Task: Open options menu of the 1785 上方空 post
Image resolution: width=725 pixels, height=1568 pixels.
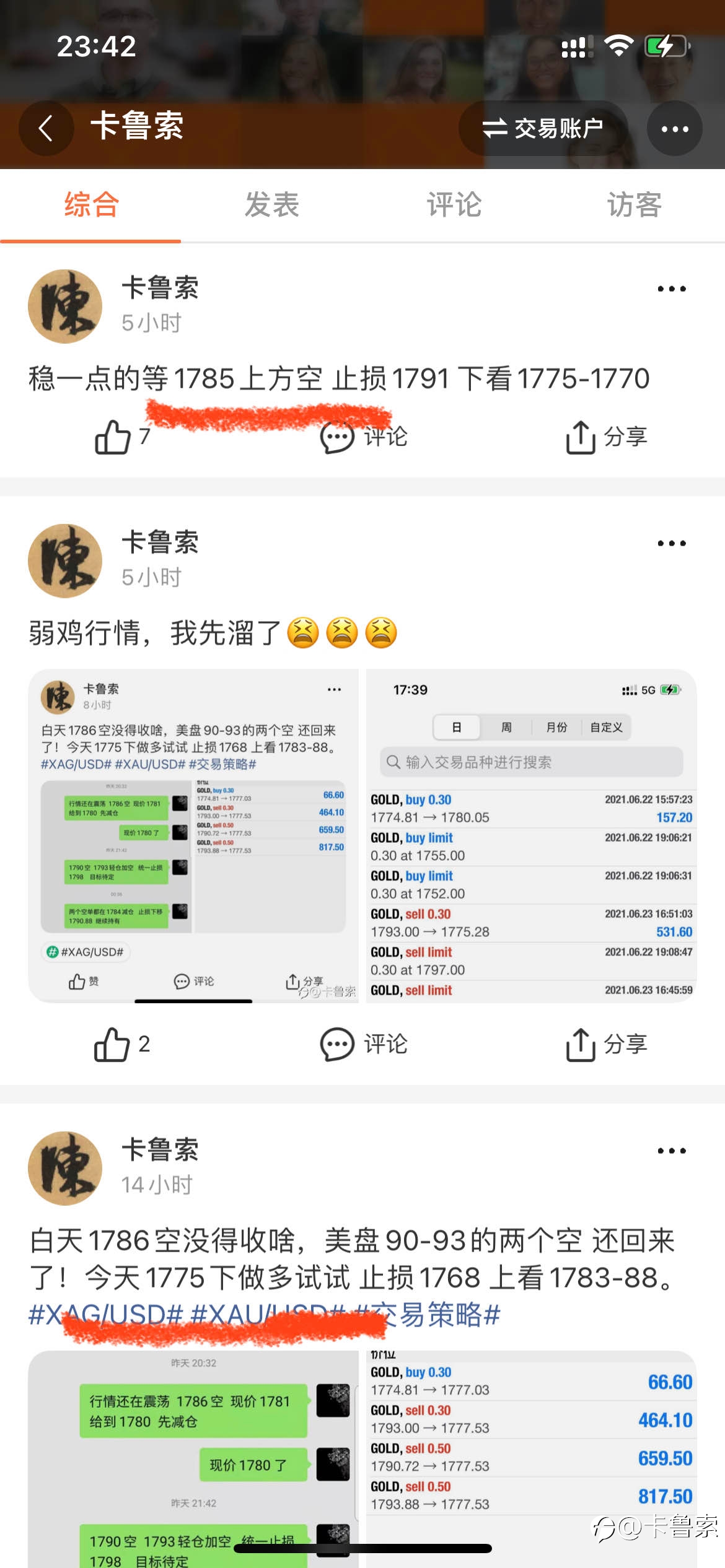Action: click(x=672, y=289)
